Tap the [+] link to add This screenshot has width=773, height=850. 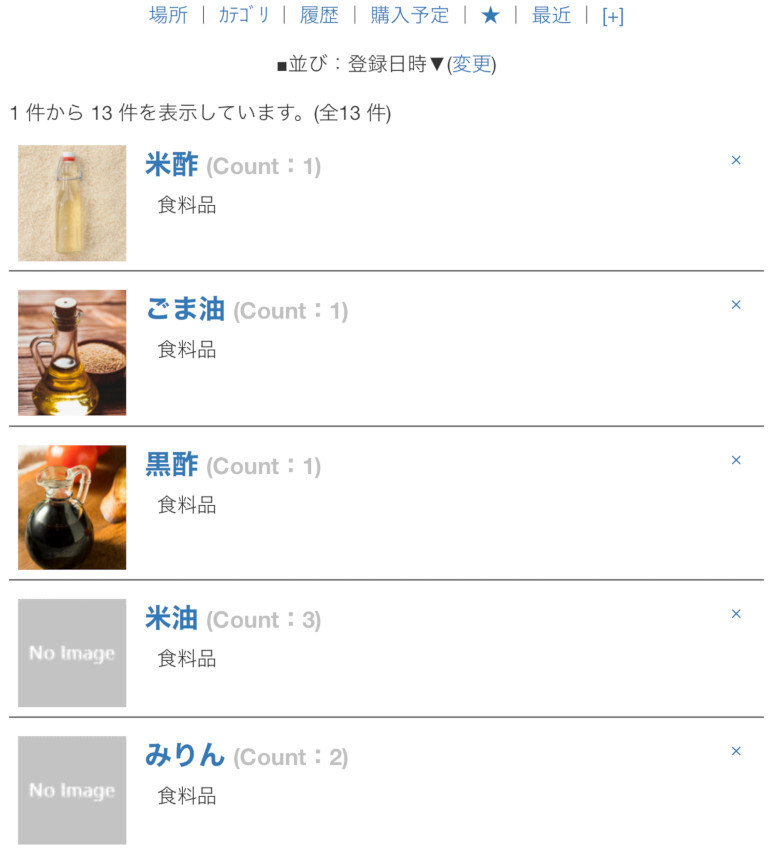[x=612, y=16]
